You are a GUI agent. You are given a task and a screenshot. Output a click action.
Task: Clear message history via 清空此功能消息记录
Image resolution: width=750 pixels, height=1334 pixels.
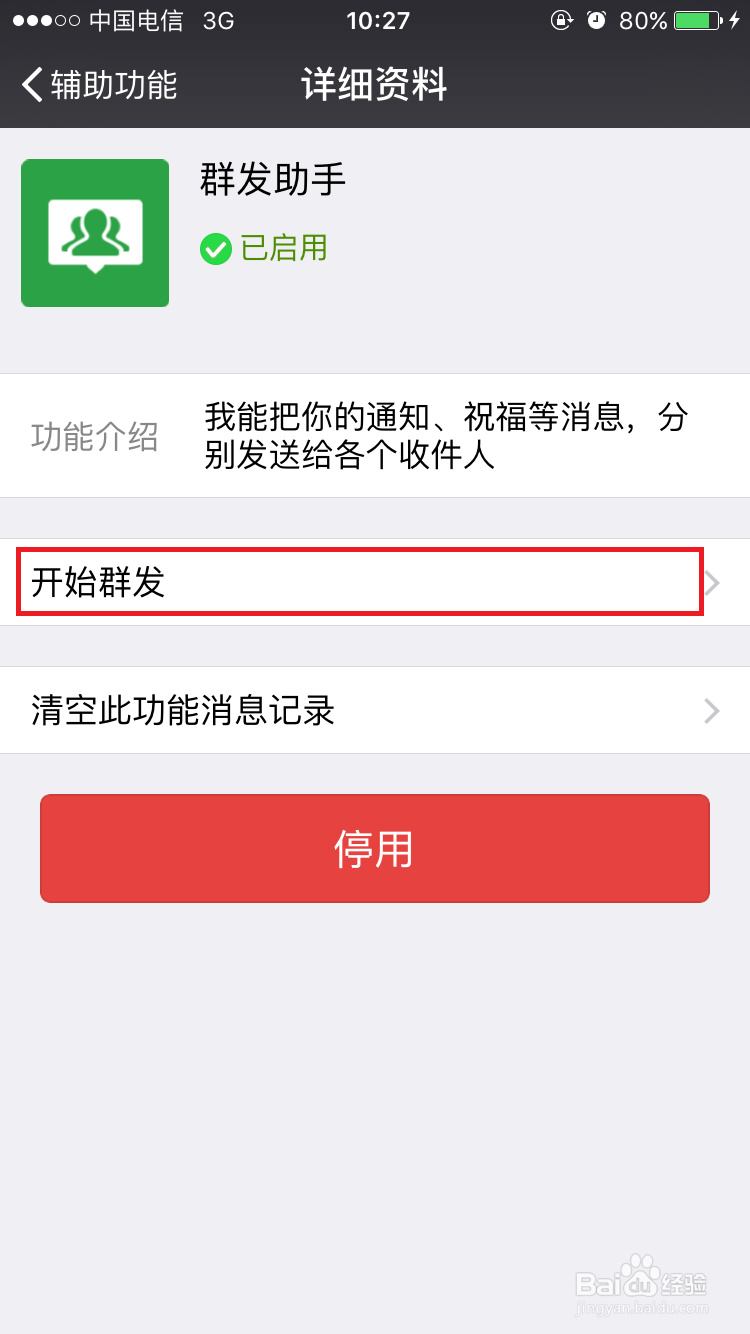click(180, 711)
